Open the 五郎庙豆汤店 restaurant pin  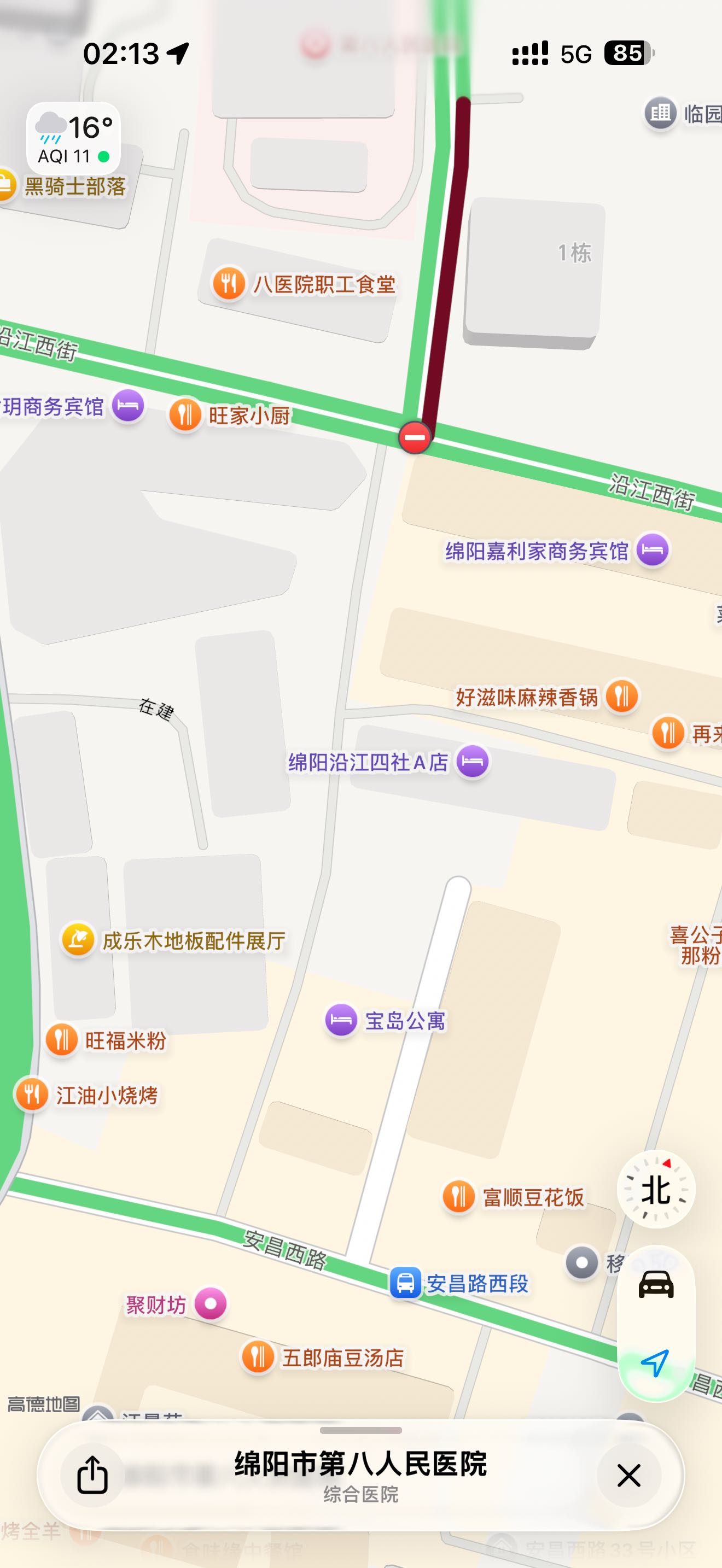point(258,1357)
